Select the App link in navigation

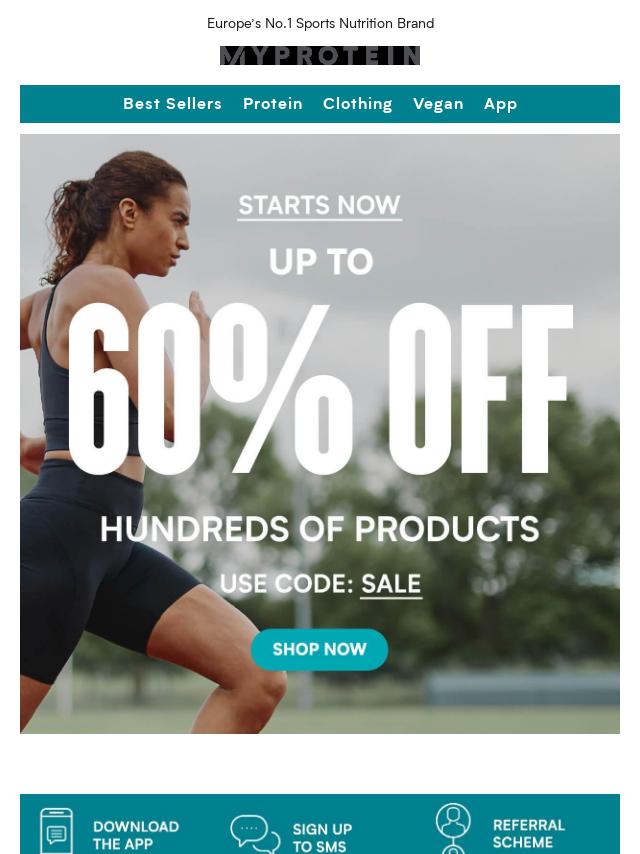500,104
